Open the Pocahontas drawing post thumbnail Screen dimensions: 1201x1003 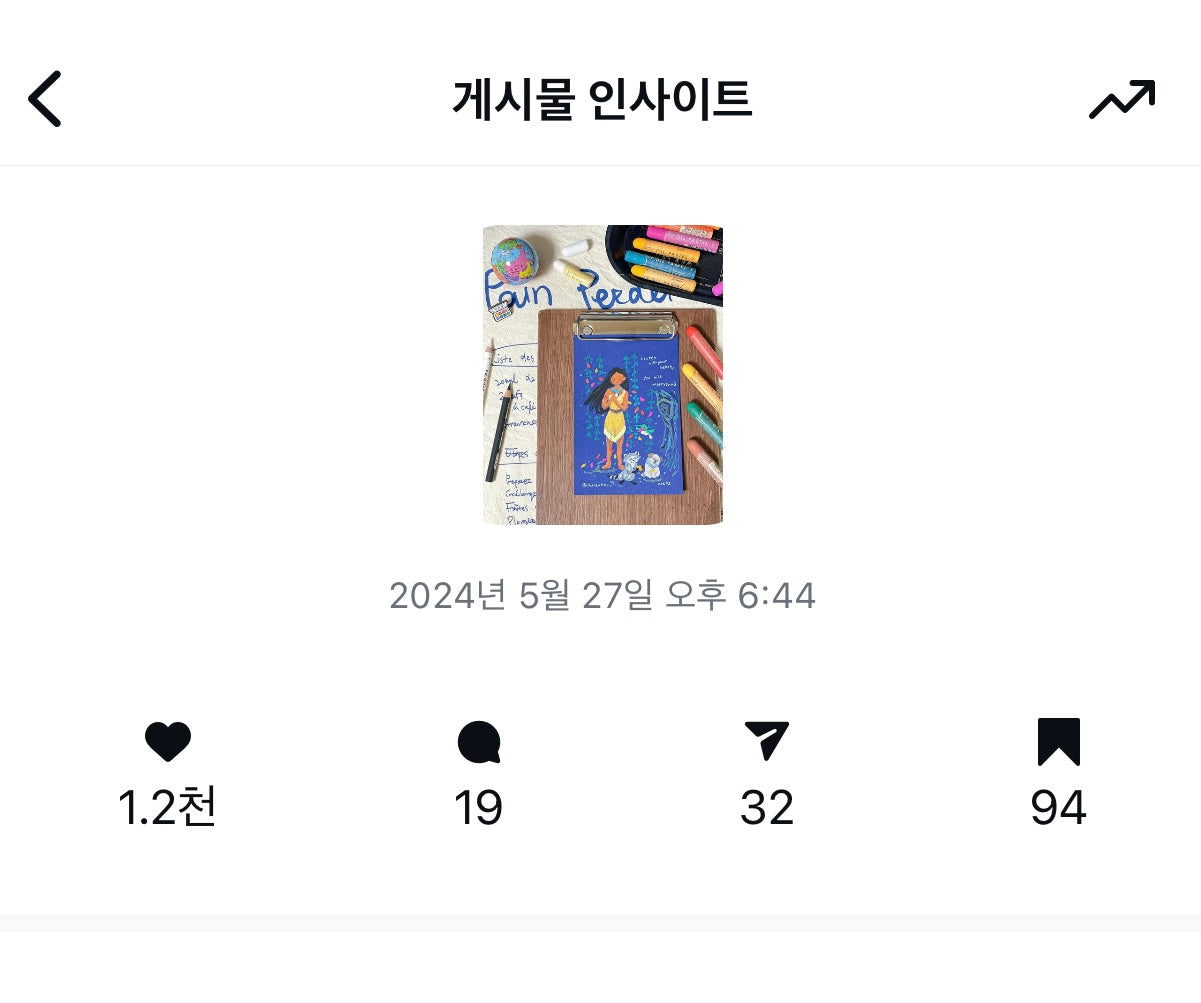(x=602, y=375)
